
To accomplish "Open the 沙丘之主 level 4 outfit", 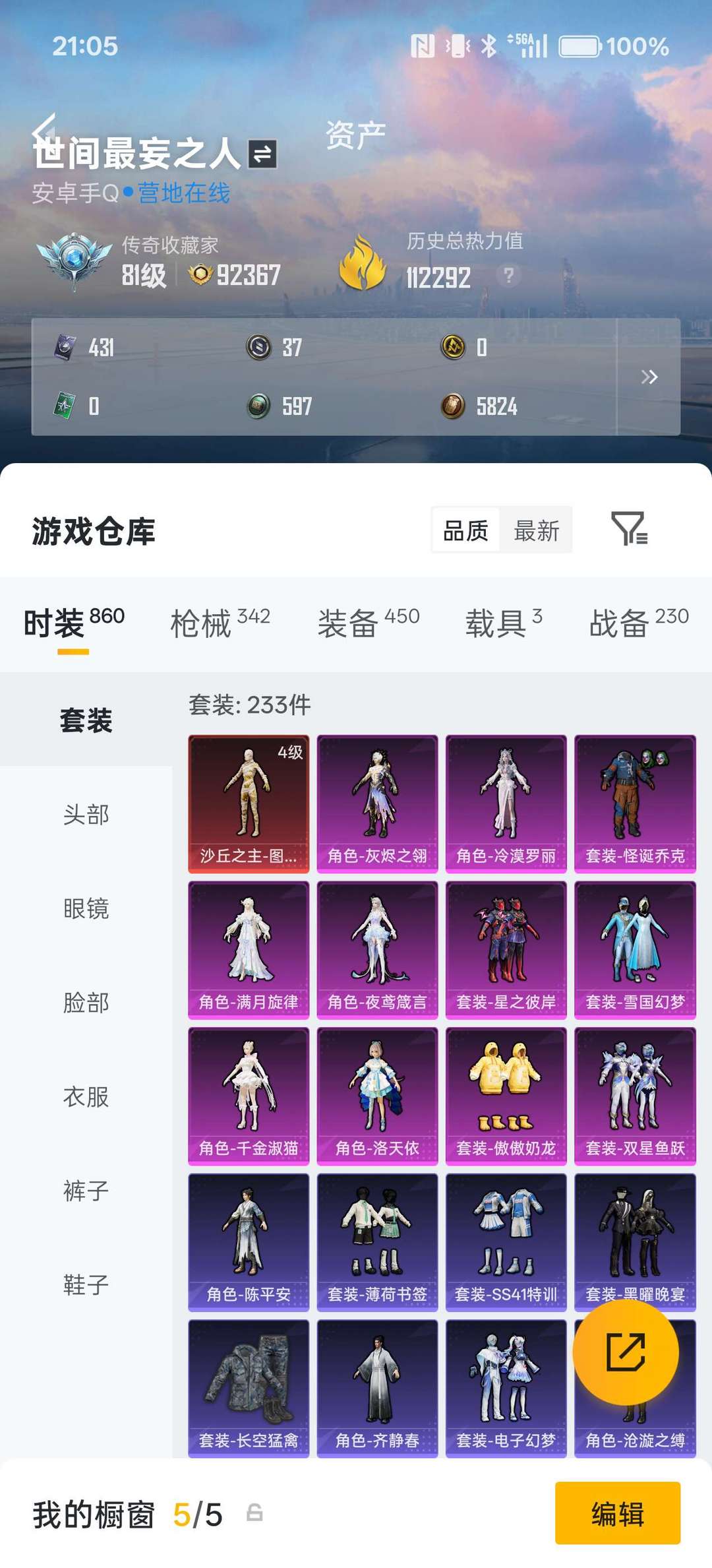I will pyautogui.click(x=249, y=803).
